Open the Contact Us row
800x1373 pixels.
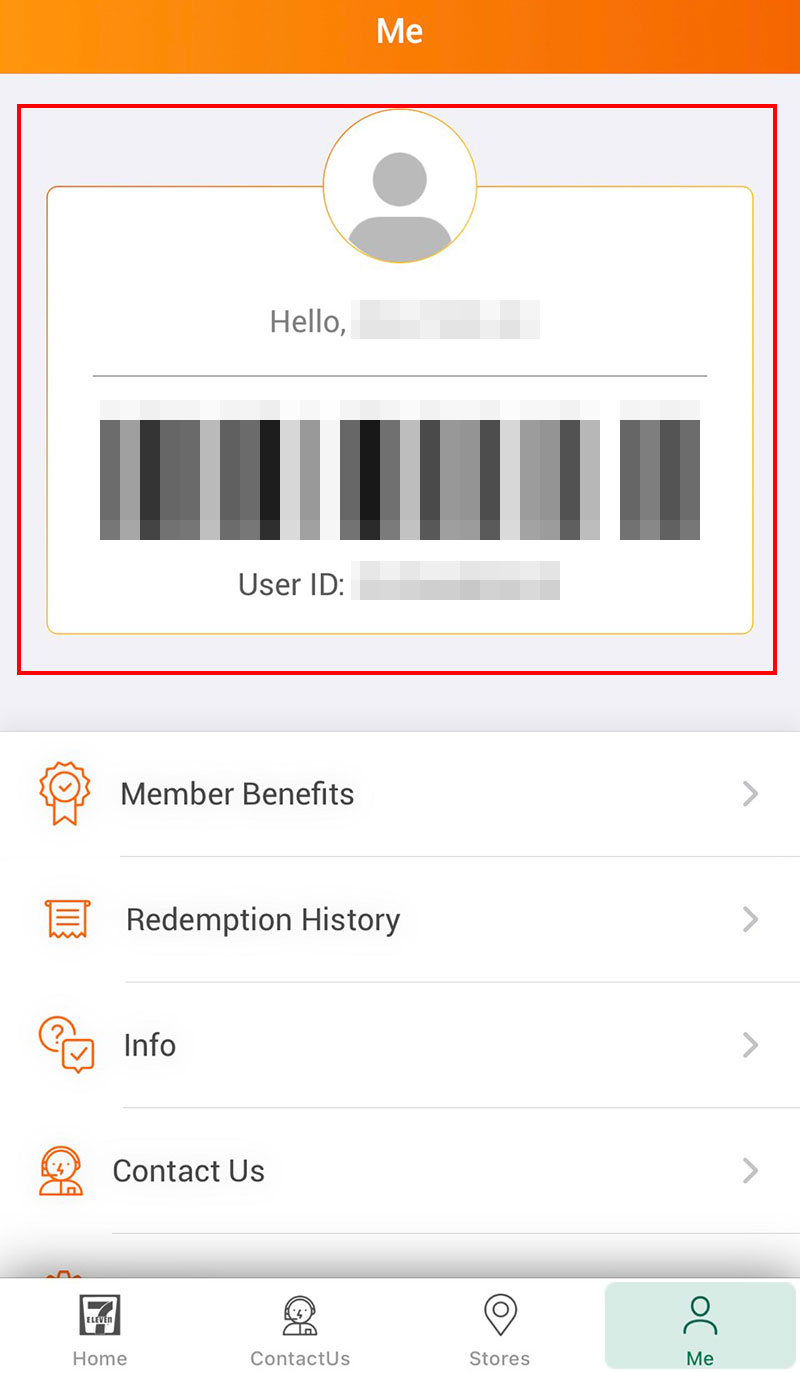tap(400, 1171)
